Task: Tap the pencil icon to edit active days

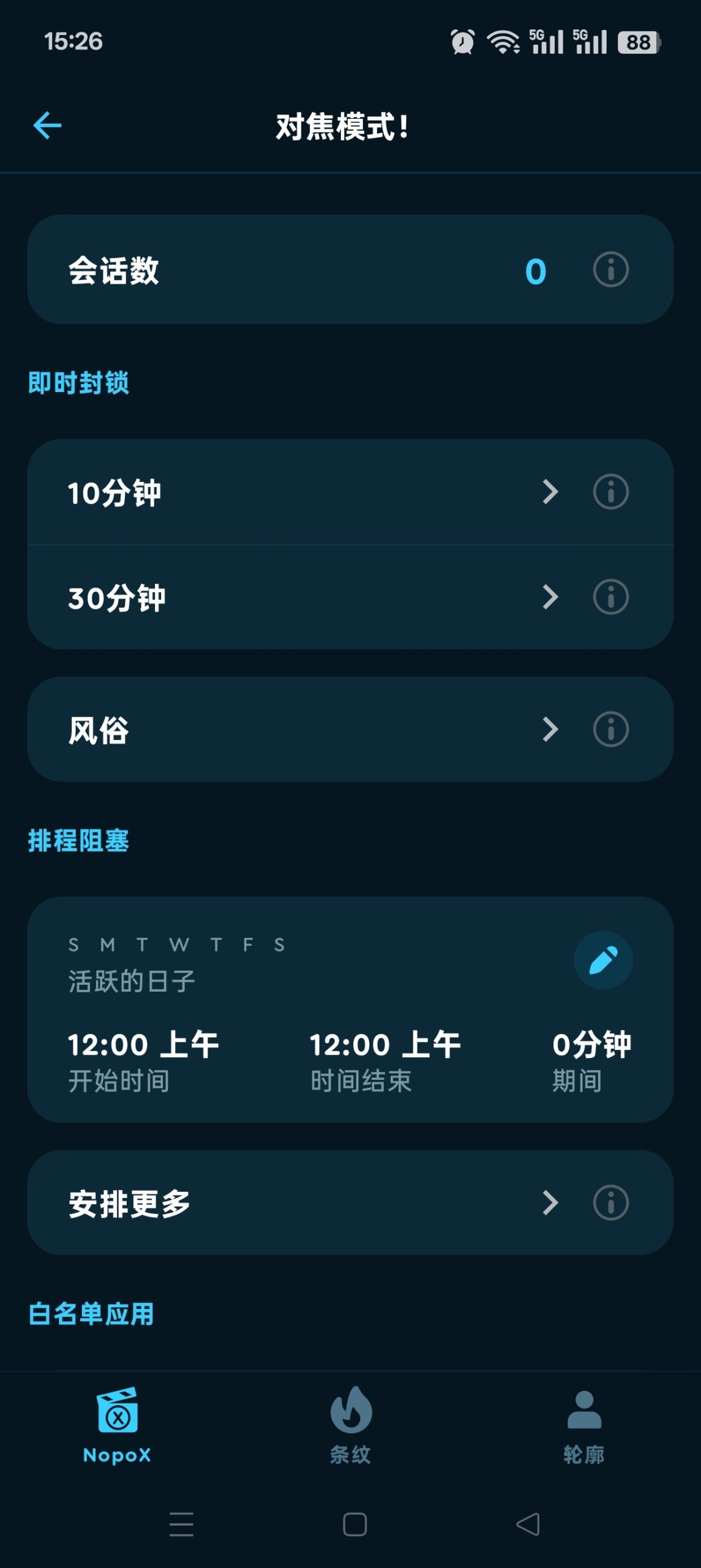Action: point(604,960)
